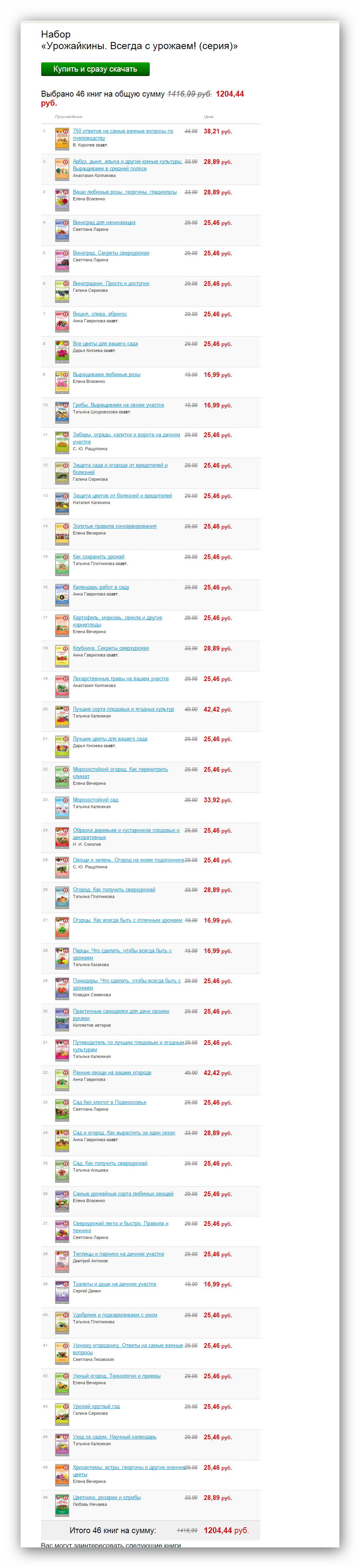The width and height of the screenshot is (360, 1568).
Task: Go to Грибы. Выращиваем на своем участке
Action: [x=118, y=405]
